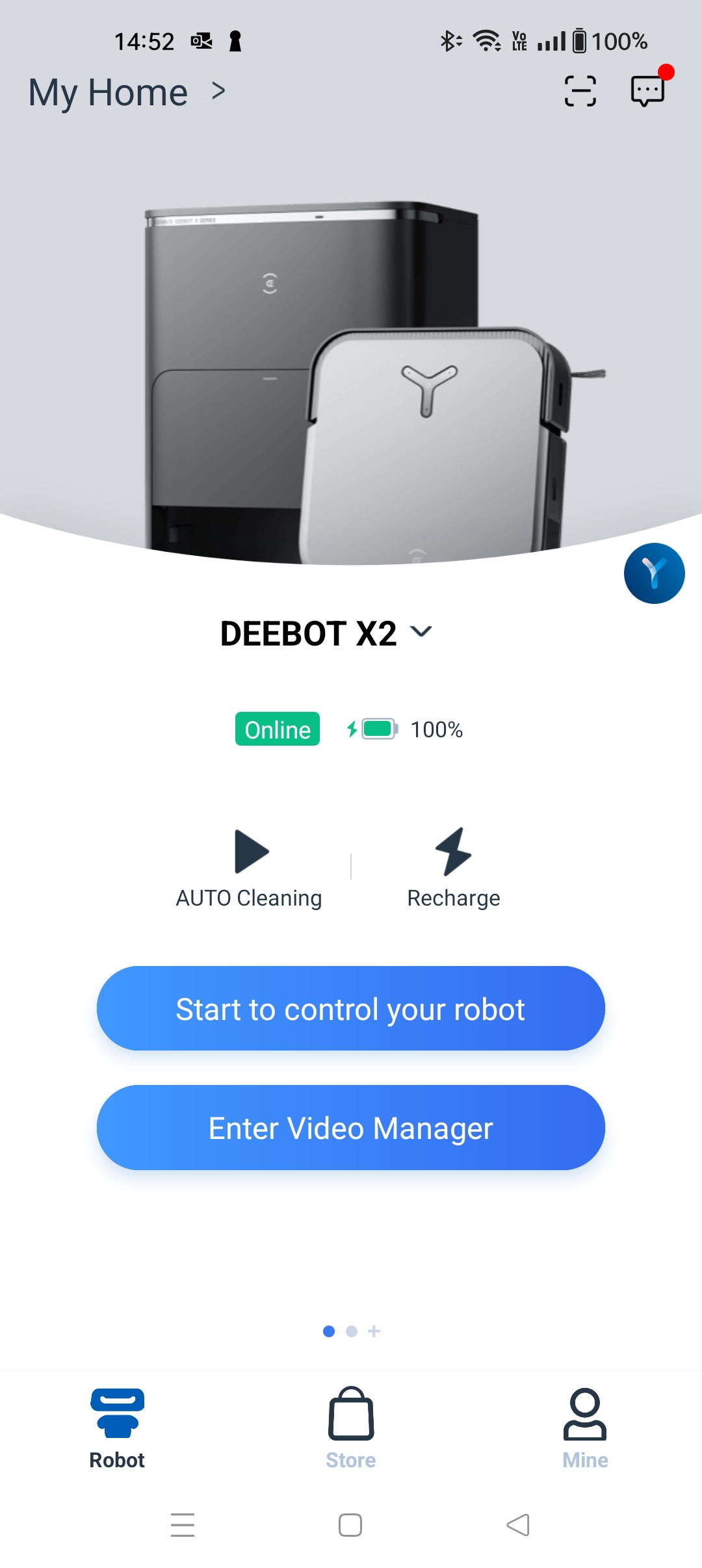Image resolution: width=702 pixels, height=1568 pixels.
Task: Switch to the Store tab
Action: tap(351, 1428)
